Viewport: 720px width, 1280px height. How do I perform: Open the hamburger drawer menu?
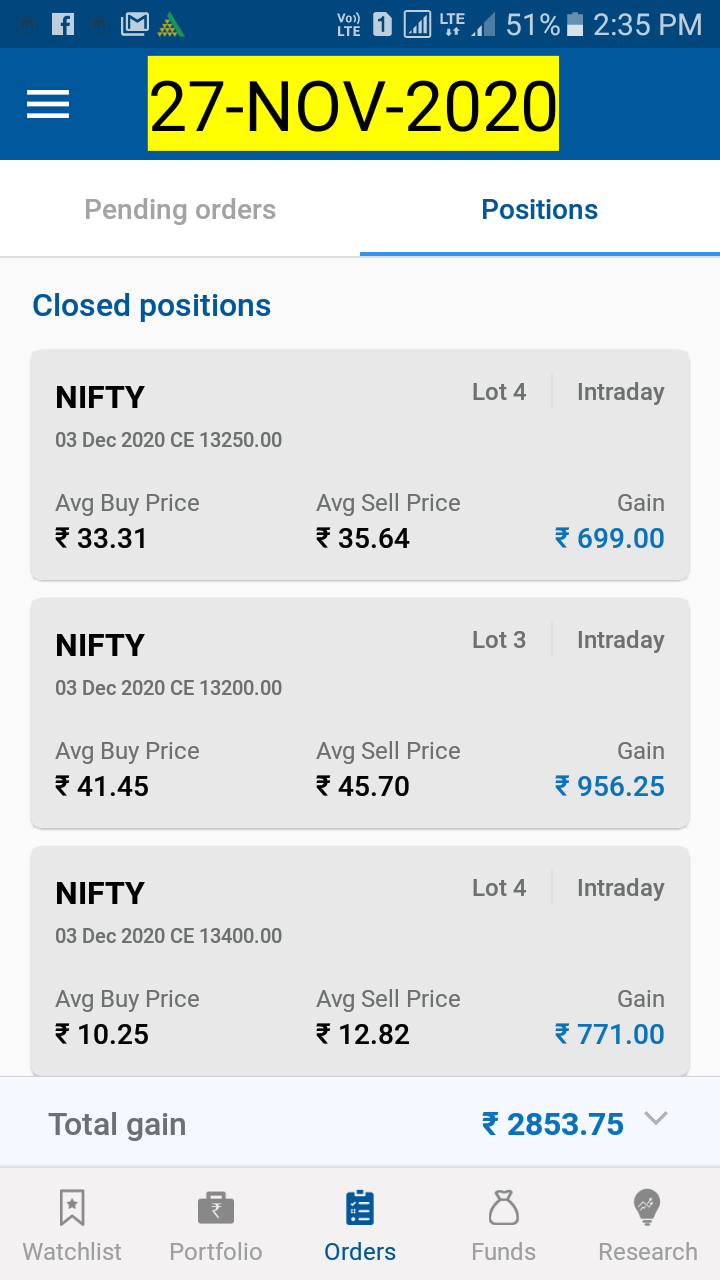[48, 104]
